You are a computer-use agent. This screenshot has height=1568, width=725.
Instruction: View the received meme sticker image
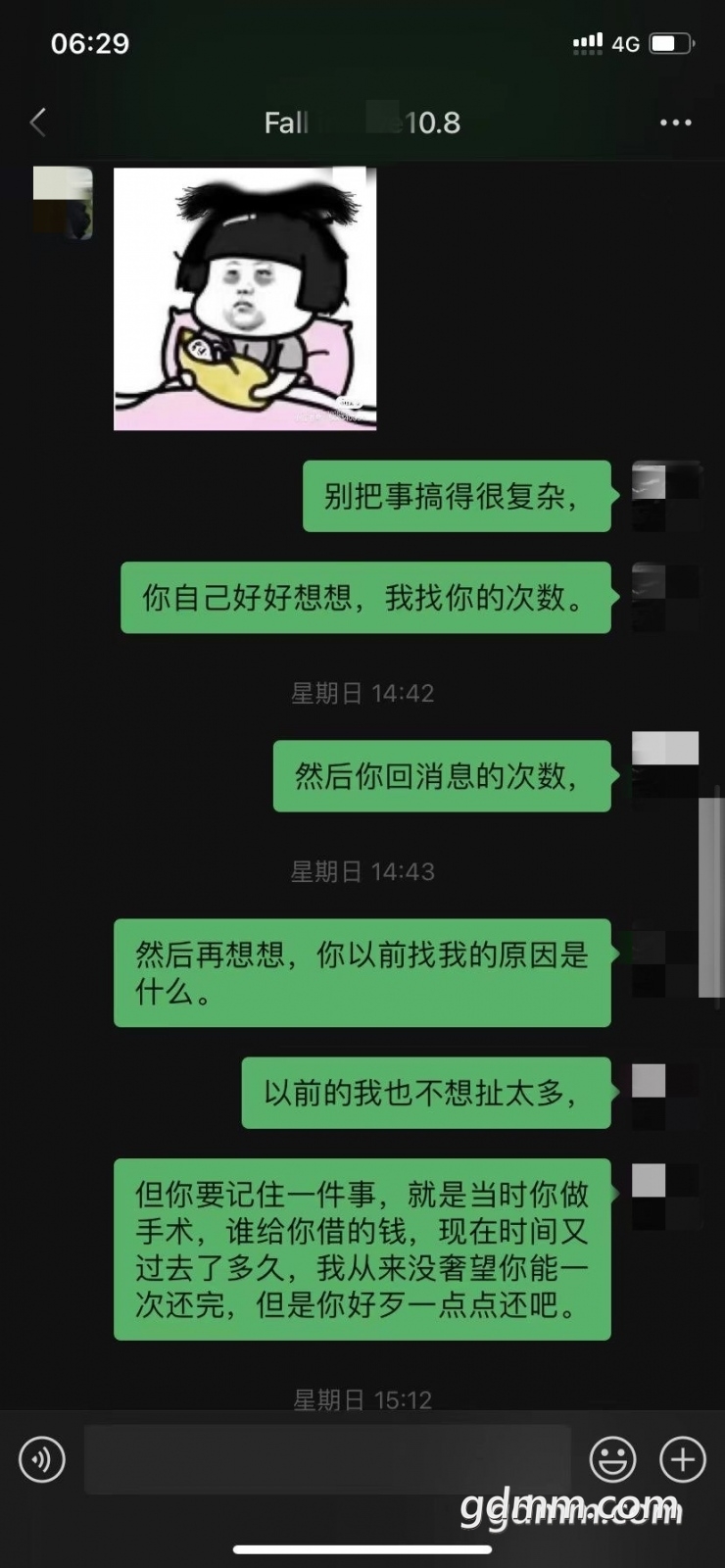pyautogui.click(x=245, y=299)
